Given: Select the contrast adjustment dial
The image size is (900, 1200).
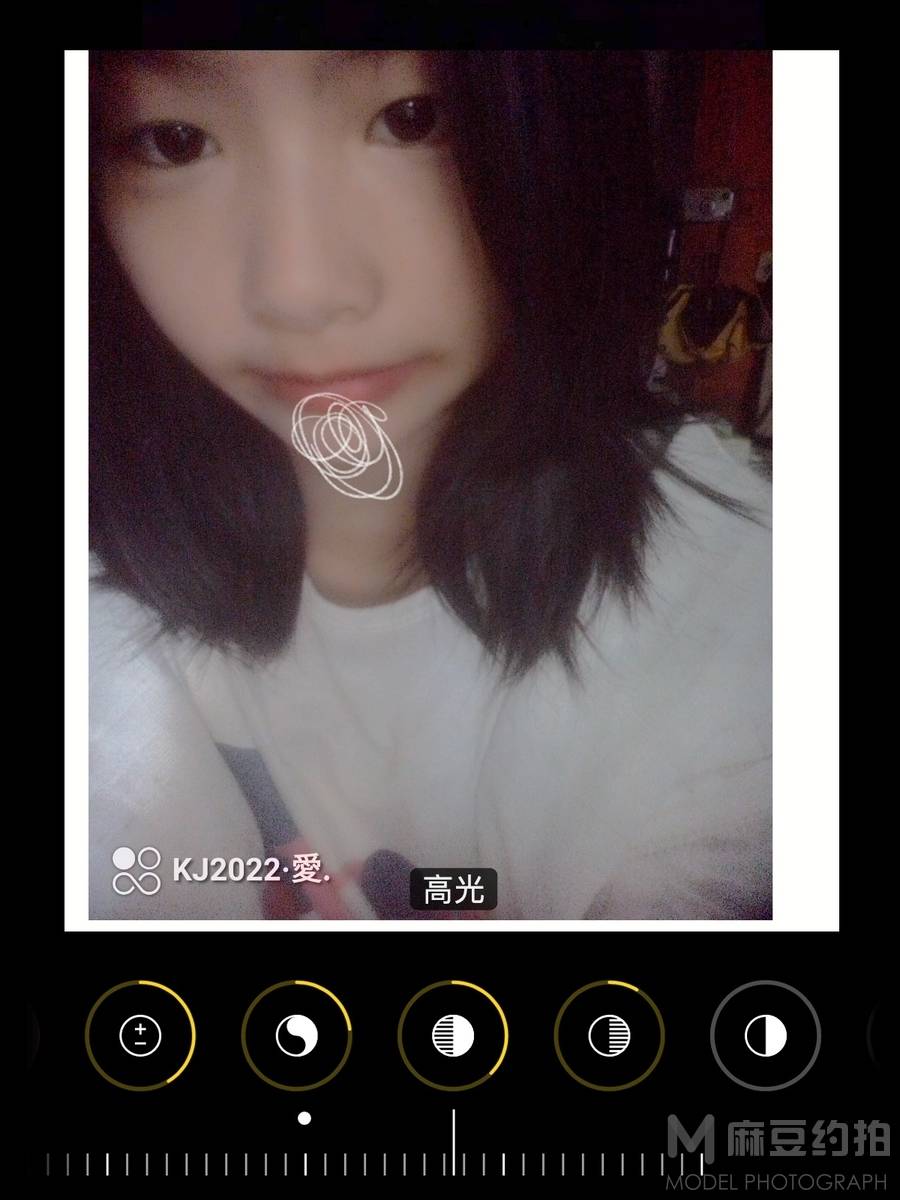Looking at the screenshot, I should (x=765, y=1035).
